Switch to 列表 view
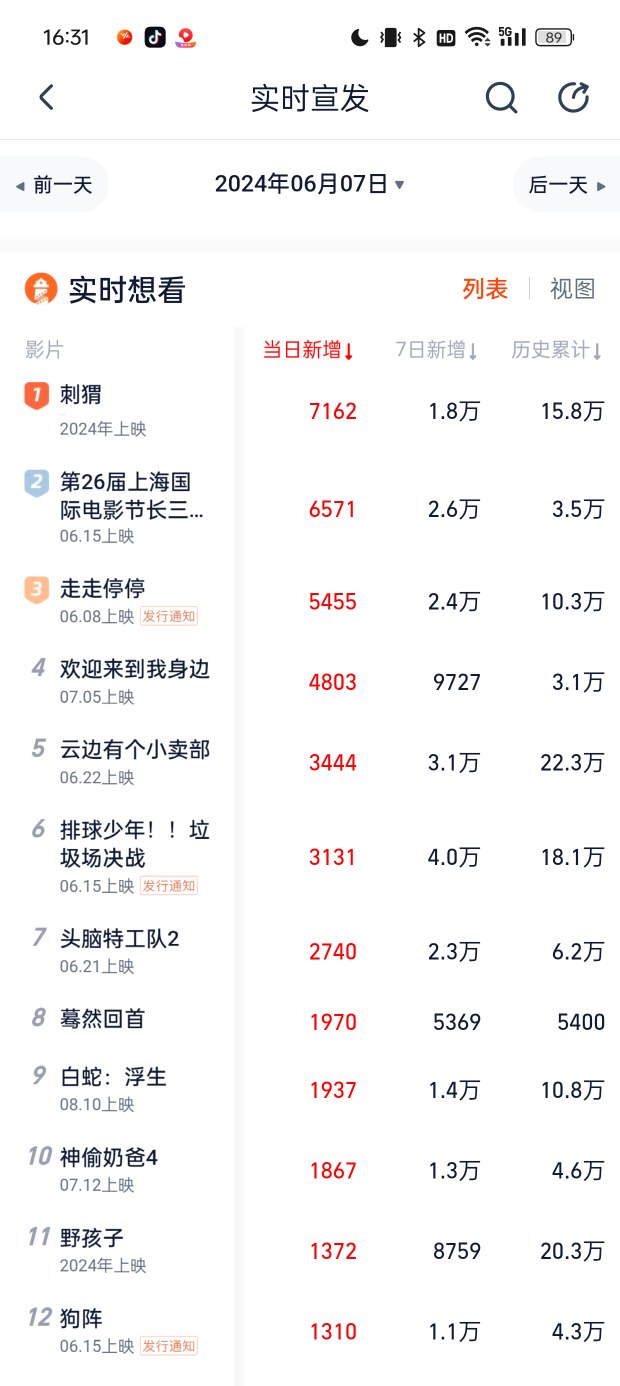620x1386 pixels. pyautogui.click(x=485, y=289)
